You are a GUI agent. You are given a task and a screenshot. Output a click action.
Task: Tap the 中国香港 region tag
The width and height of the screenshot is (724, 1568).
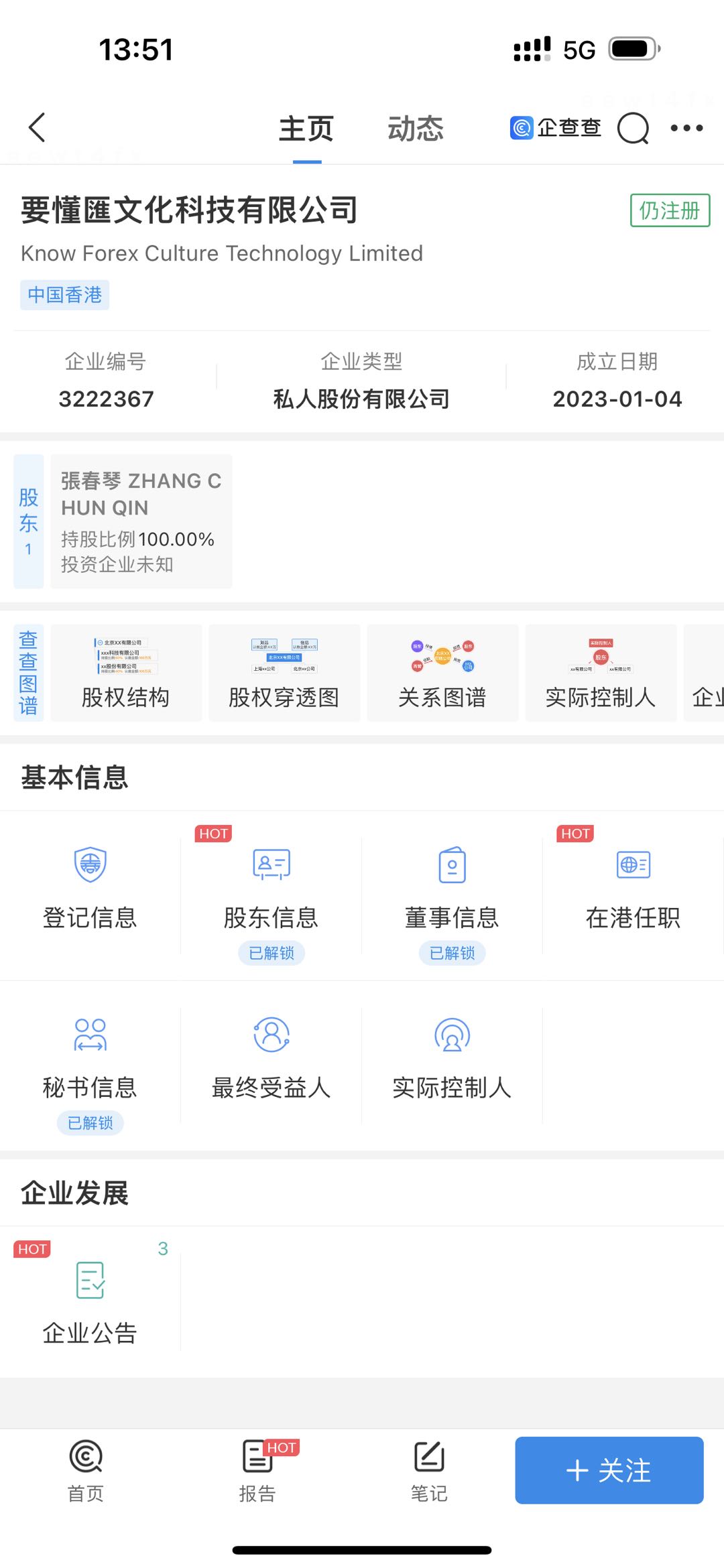pos(64,295)
